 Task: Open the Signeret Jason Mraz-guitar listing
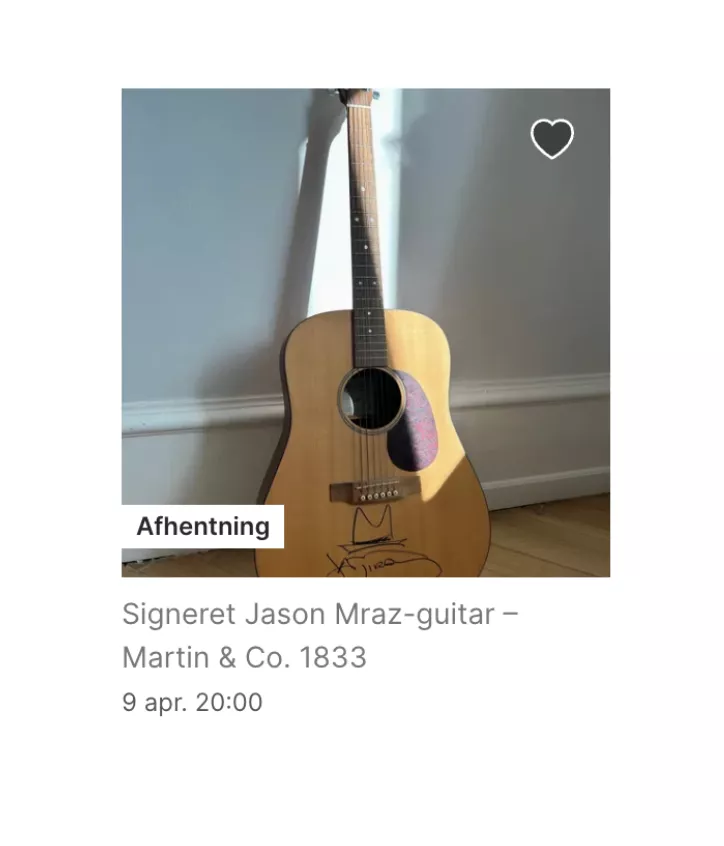[320, 635]
